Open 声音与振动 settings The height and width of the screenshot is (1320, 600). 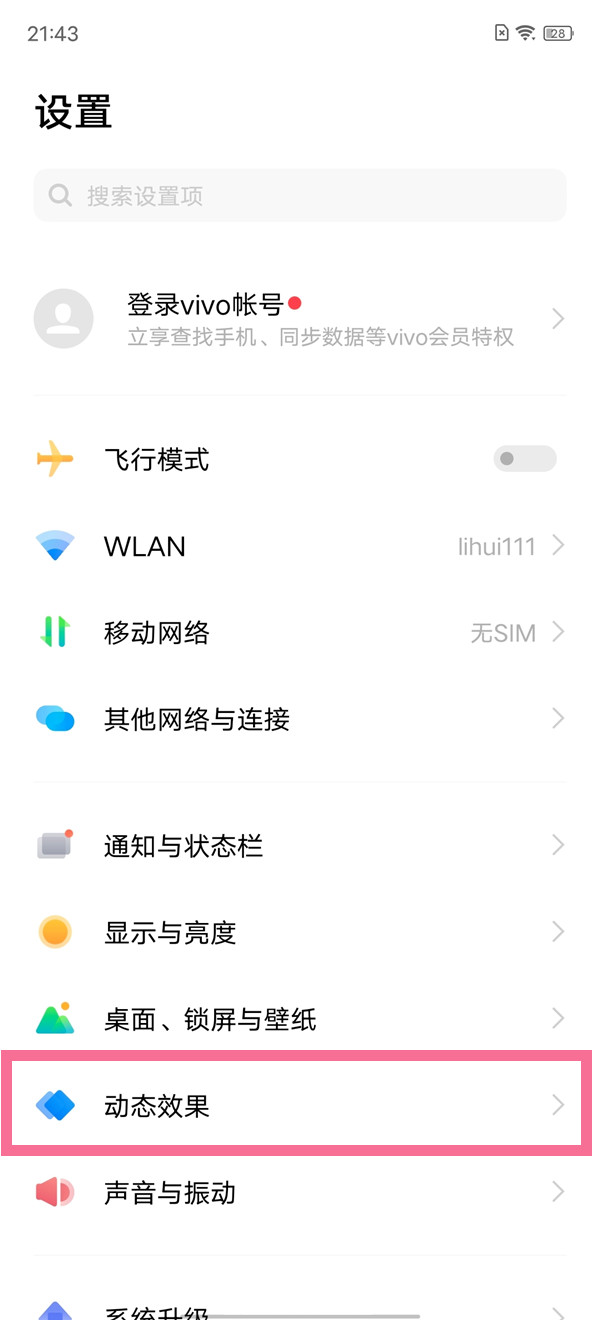tap(300, 1192)
